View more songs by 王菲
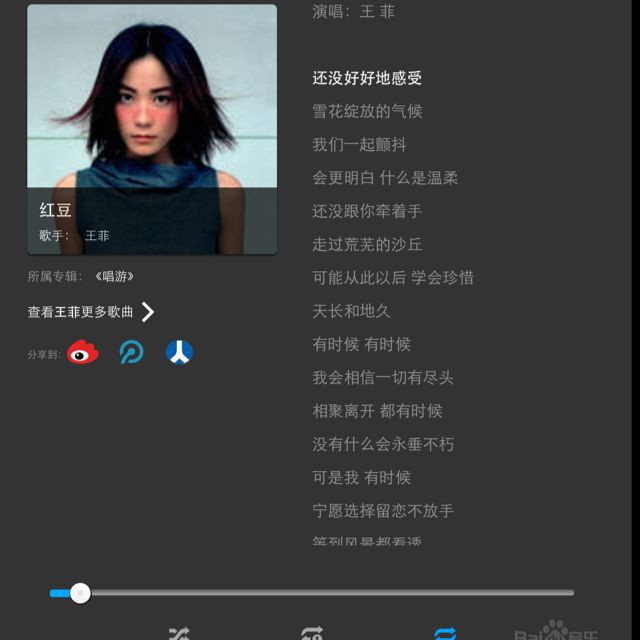The image size is (640, 640). [x=91, y=312]
